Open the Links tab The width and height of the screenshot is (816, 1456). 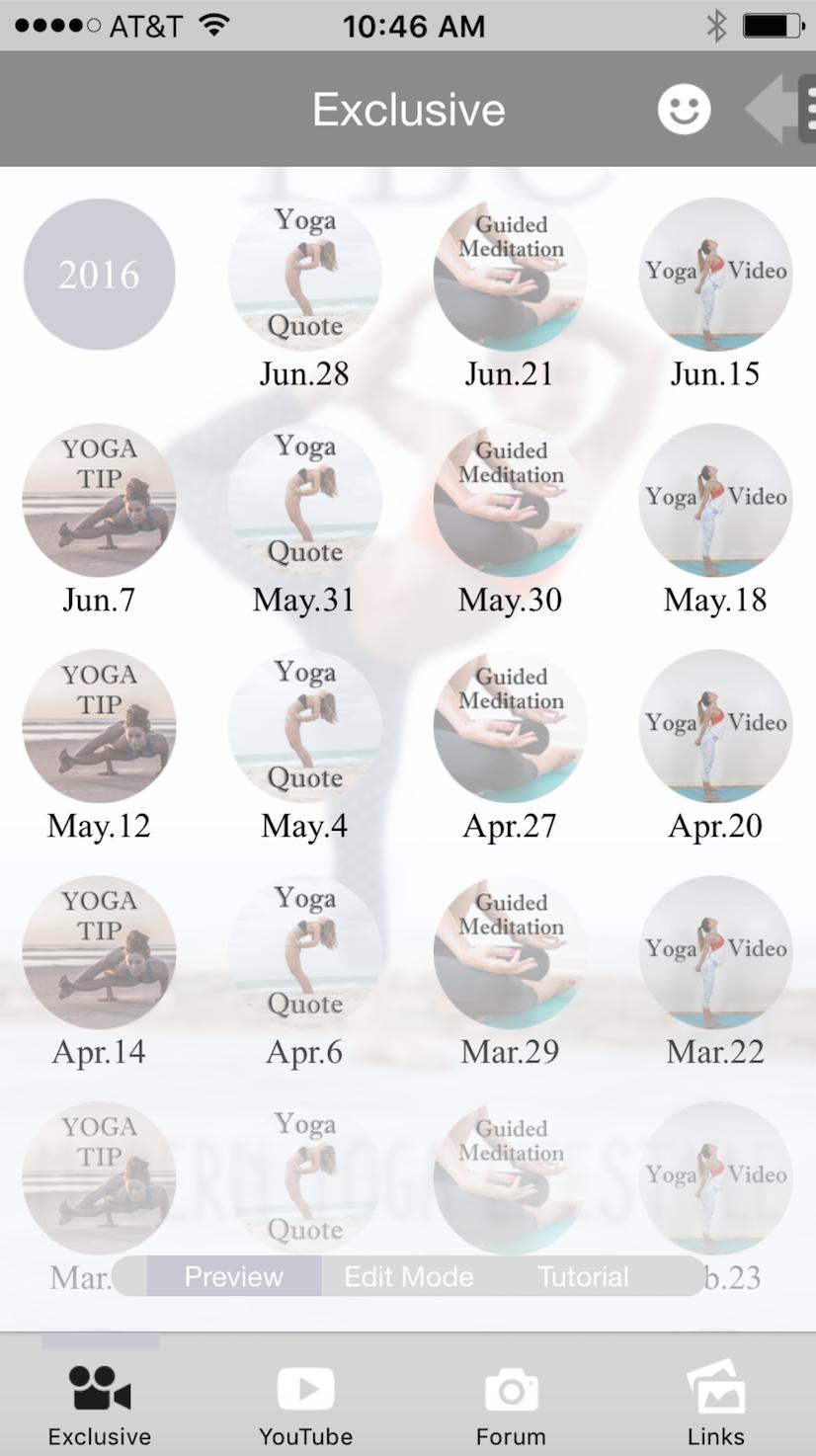716,1403
